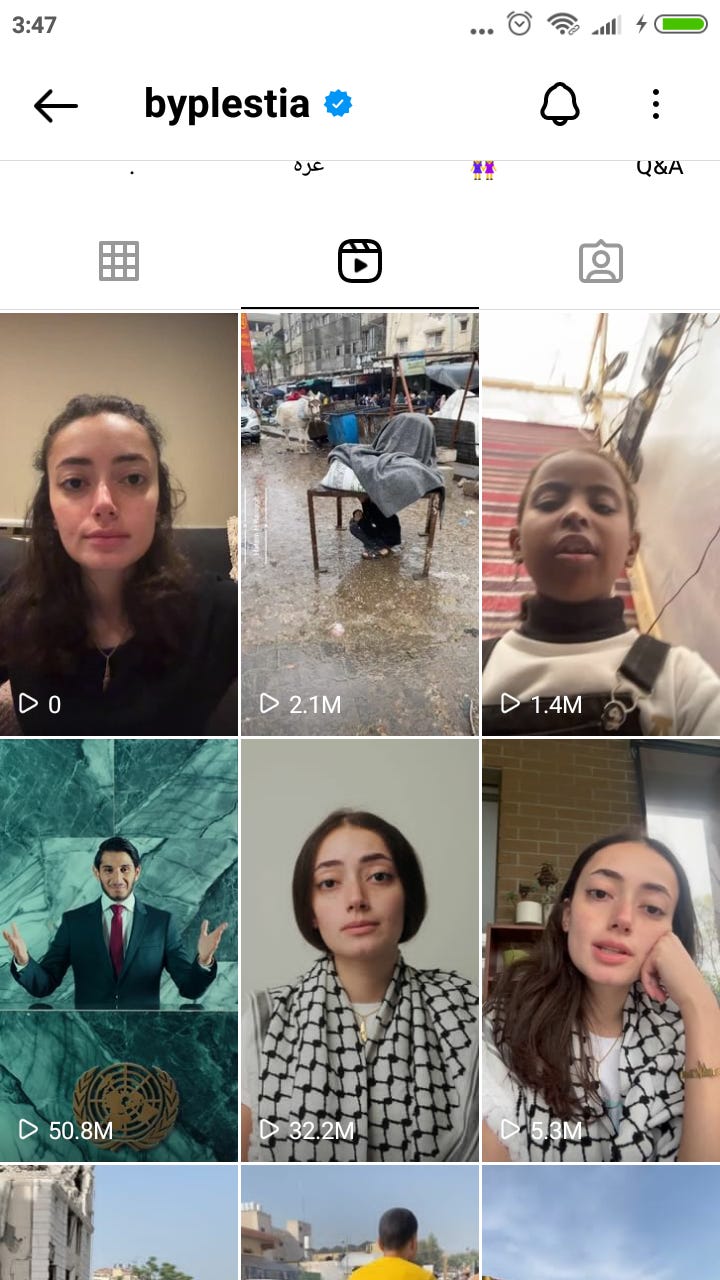
Task: Open the reel with 32.2M views
Action: tap(360, 950)
